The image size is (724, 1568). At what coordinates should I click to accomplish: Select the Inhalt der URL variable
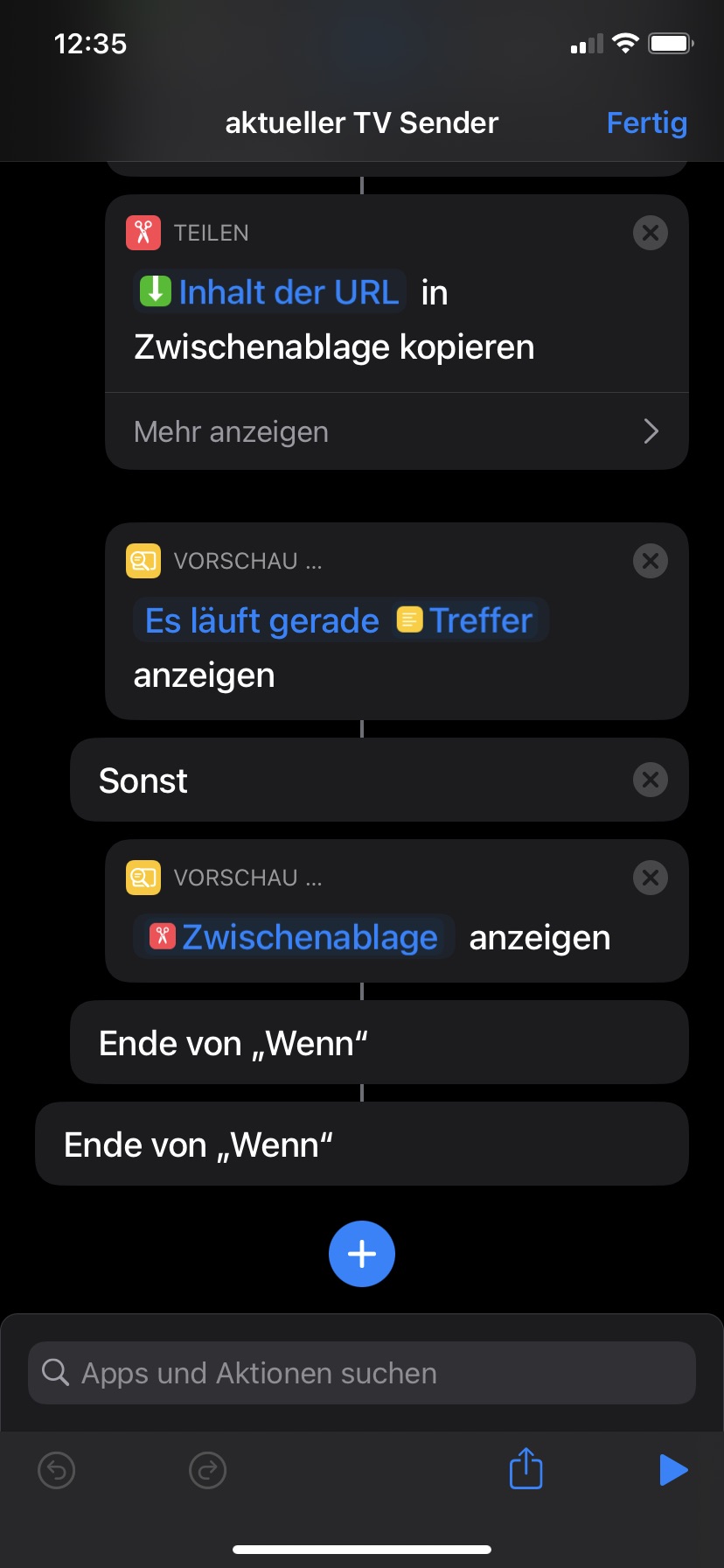(x=270, y=292)
